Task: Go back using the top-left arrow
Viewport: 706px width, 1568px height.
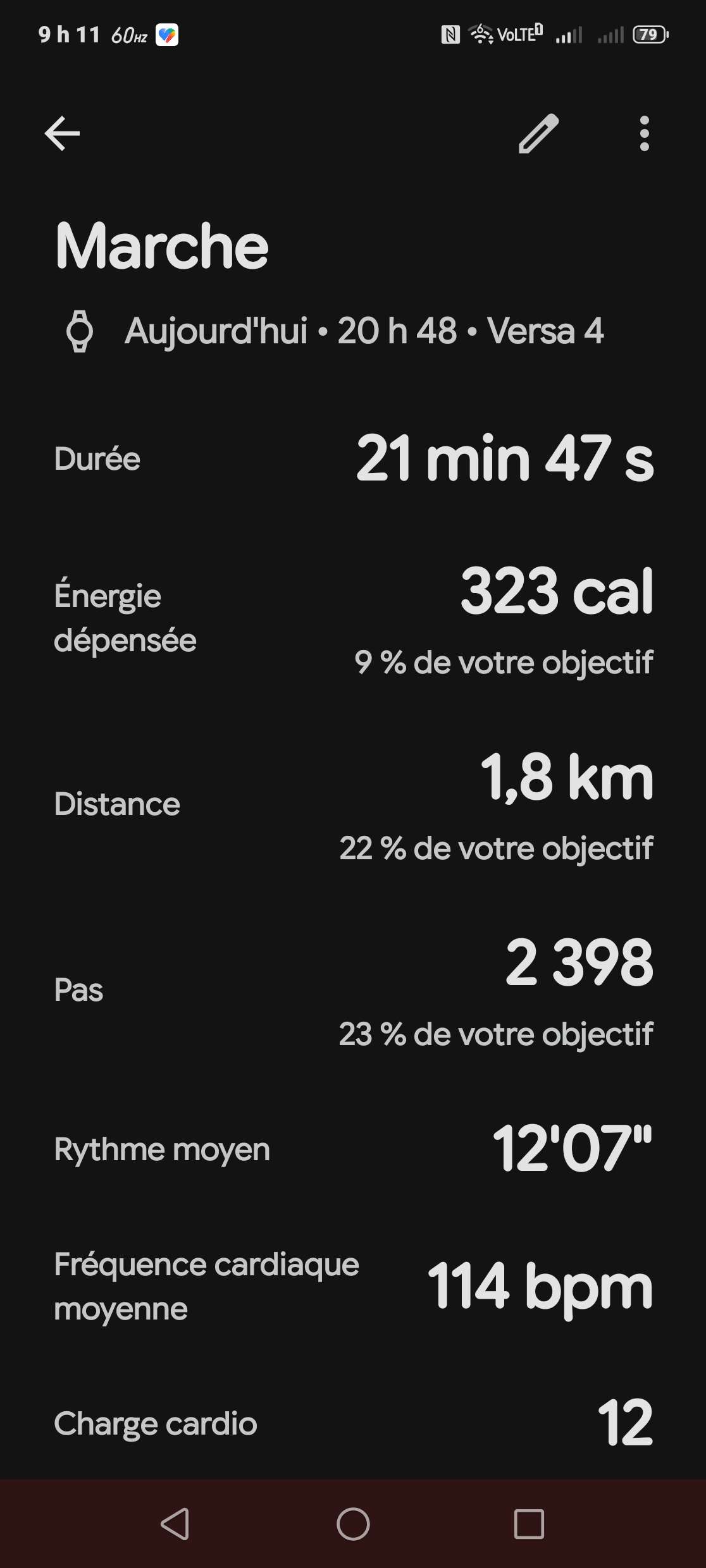Action: tap(62, 133)
